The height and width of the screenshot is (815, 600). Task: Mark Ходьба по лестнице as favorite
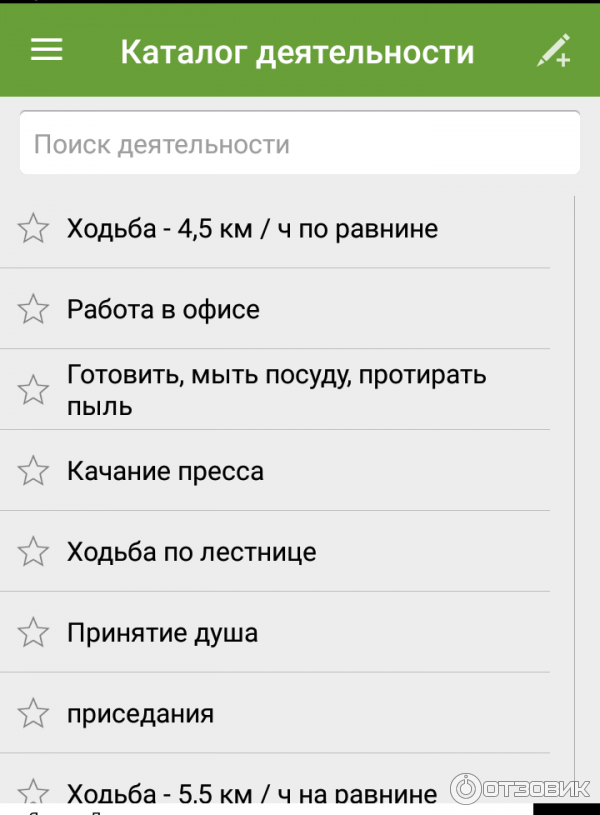pos(33,552)
